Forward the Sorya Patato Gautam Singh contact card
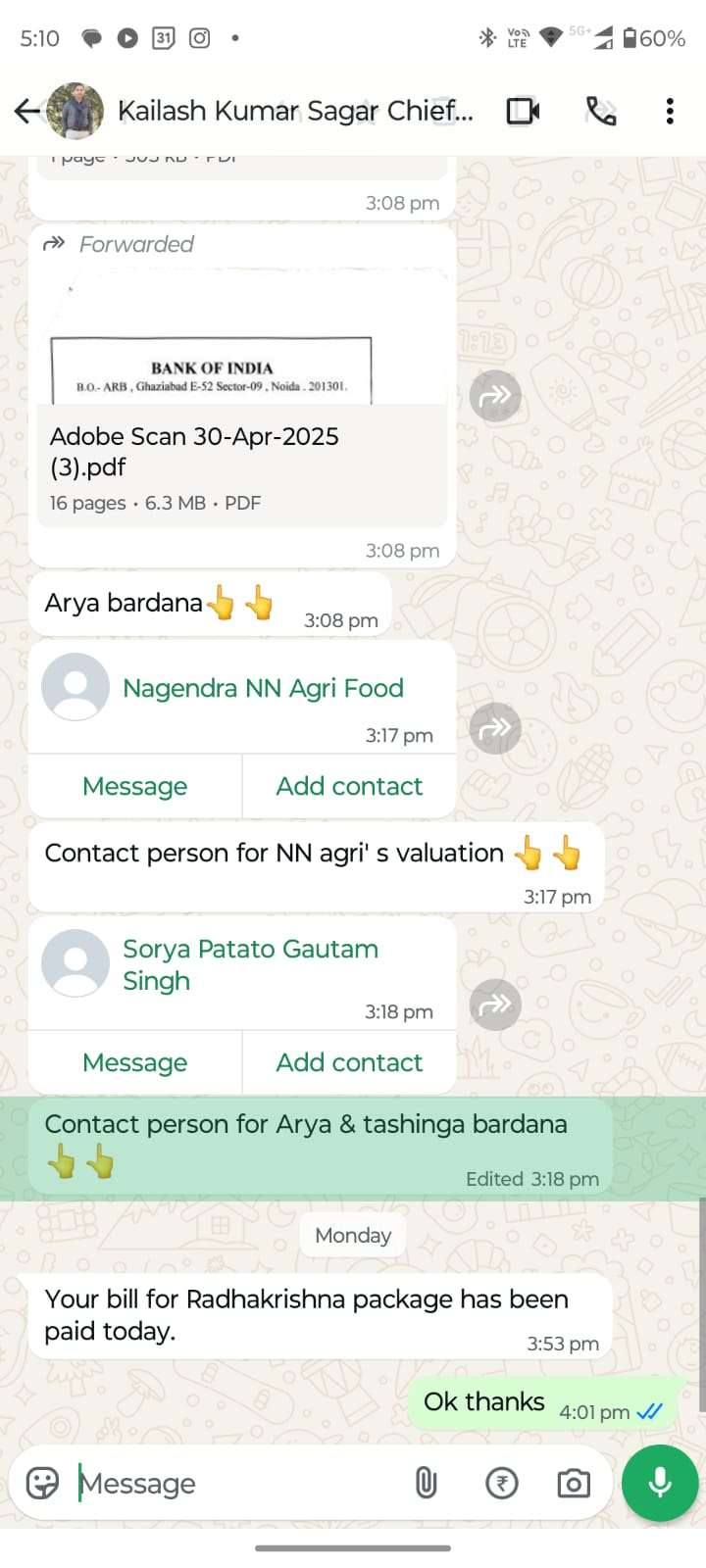 pos(495,1004)
